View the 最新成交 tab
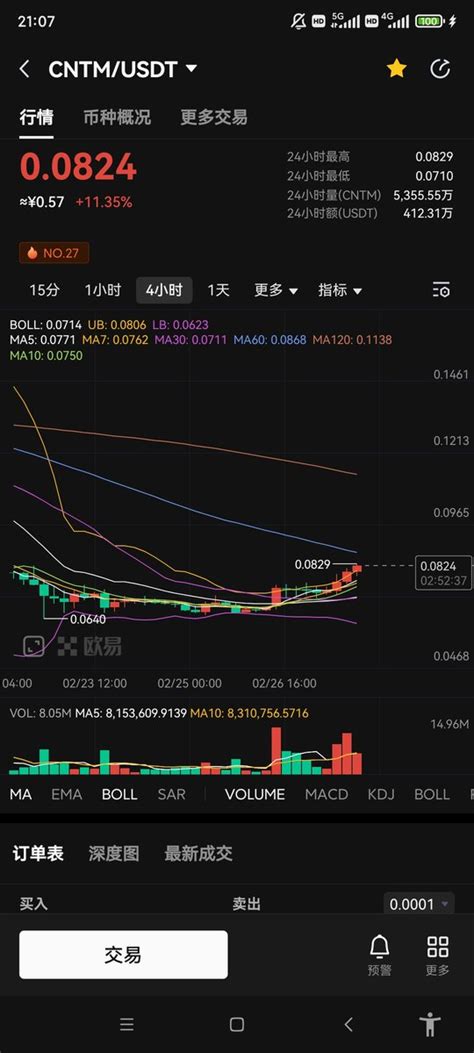The image size is (474, 1053). [199, 854]
